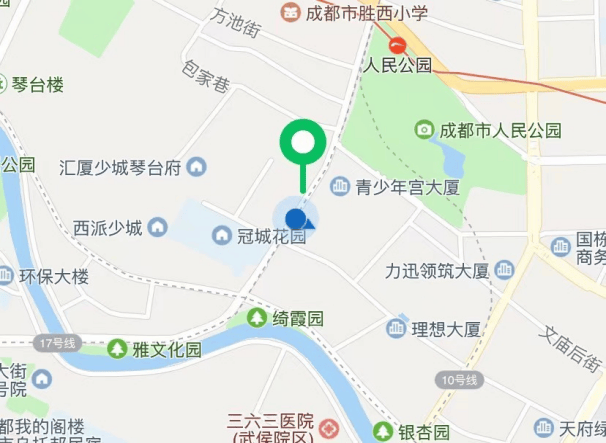Viewport: 606px width, 443px height.
Task: Open the 汇厦少城琴台府 marker
Action: click(197, 167)
